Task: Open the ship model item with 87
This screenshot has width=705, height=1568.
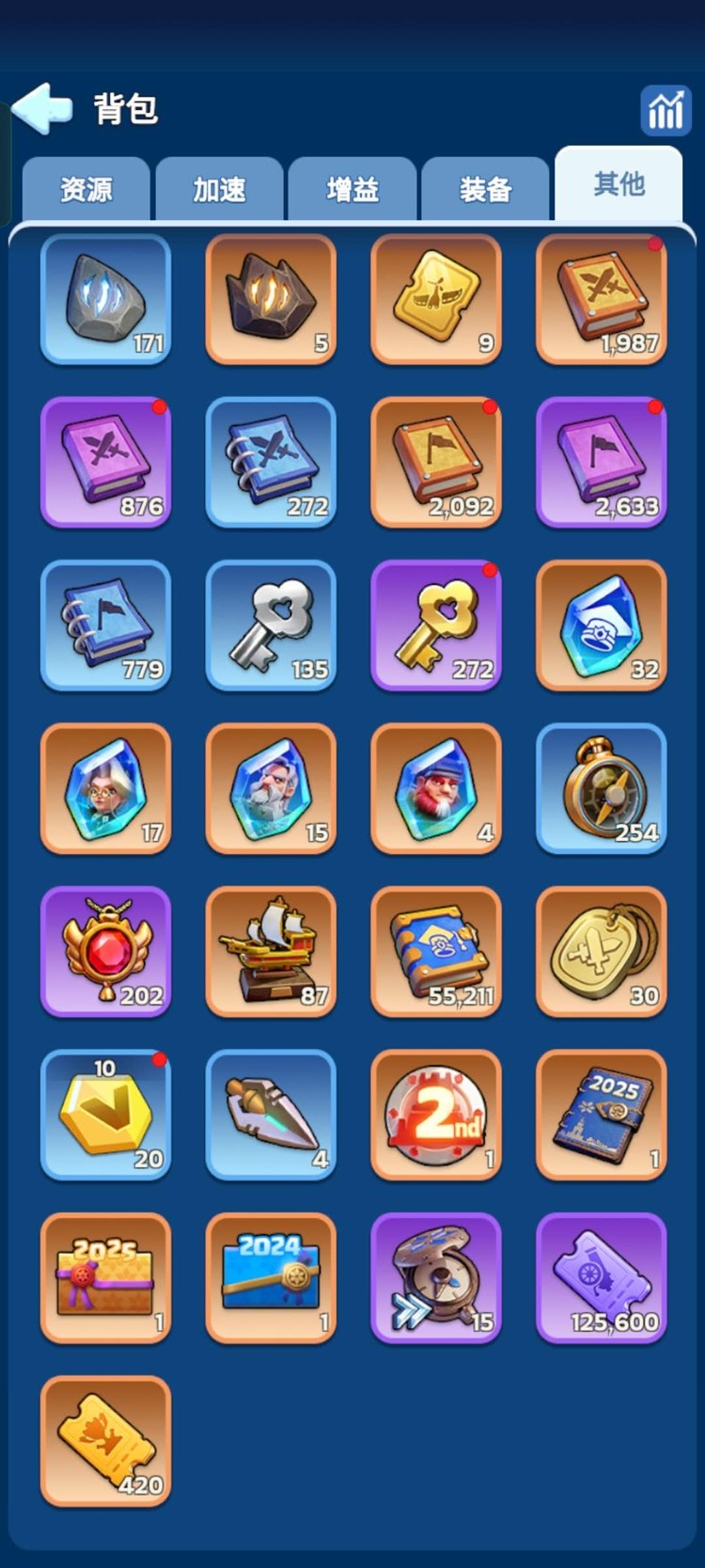Action: tap(271, 951)
